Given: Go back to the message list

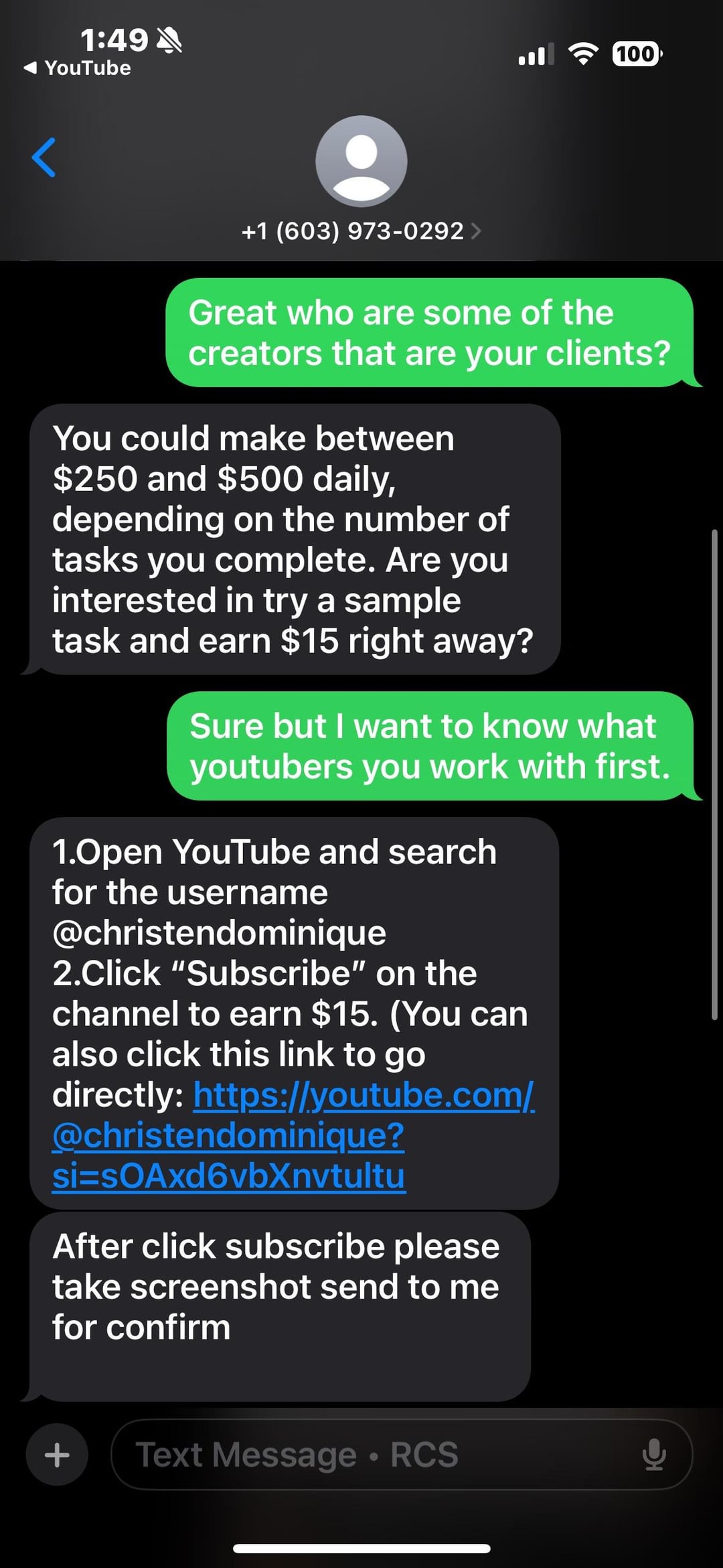Looking at the screenshot, I should pyautogui.click(x=44, y=158).
